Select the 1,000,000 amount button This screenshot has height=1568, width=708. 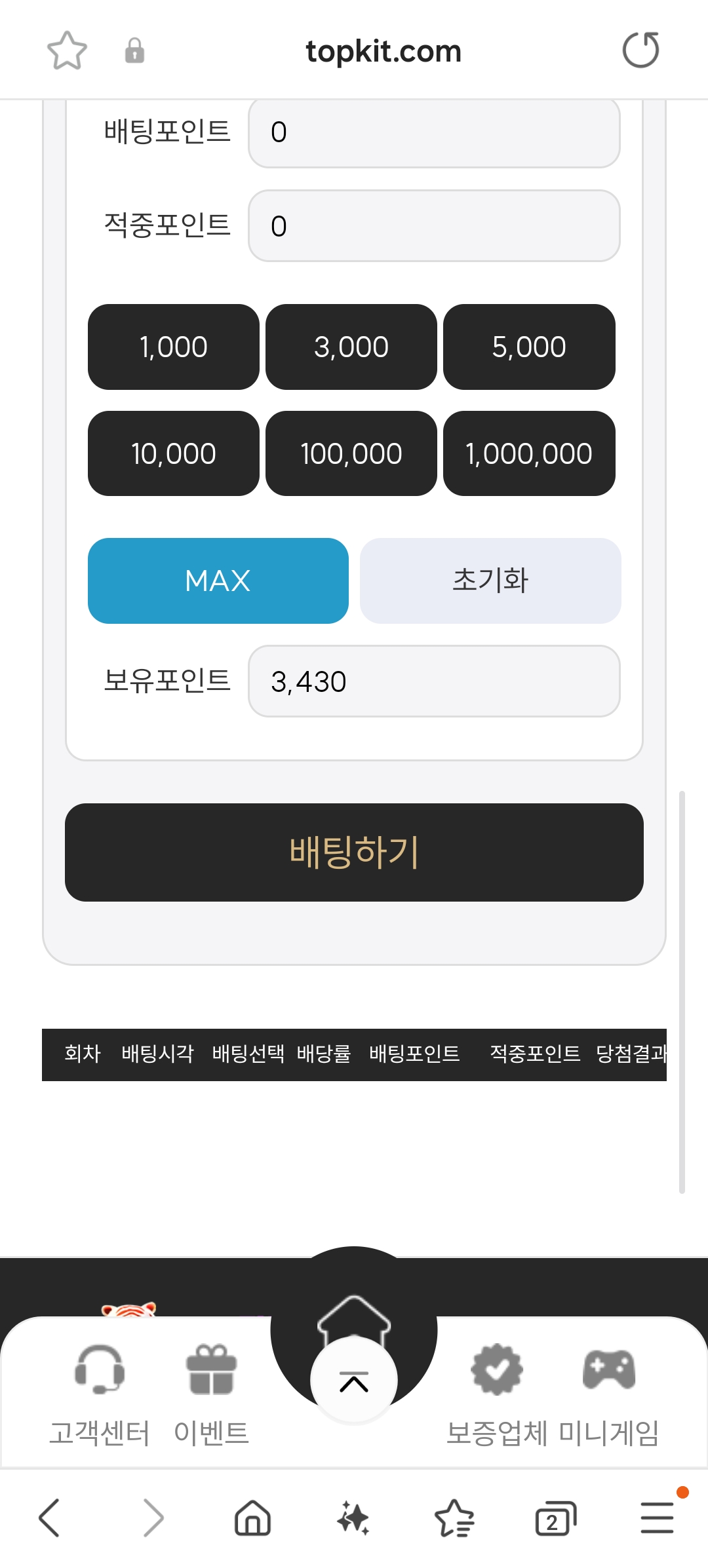[x=529, y=453]
